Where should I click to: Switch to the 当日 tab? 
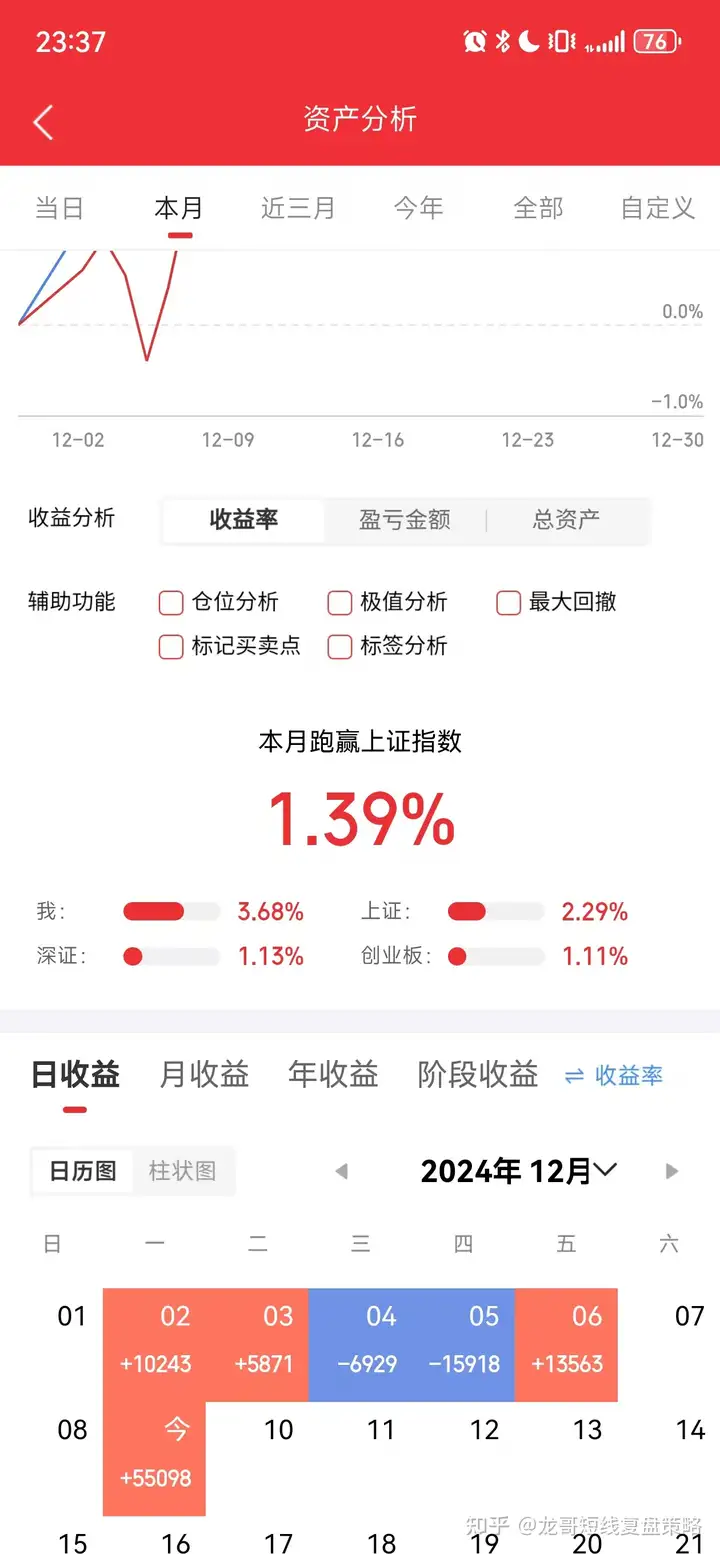pyautogui.click(x=60, y=208)
